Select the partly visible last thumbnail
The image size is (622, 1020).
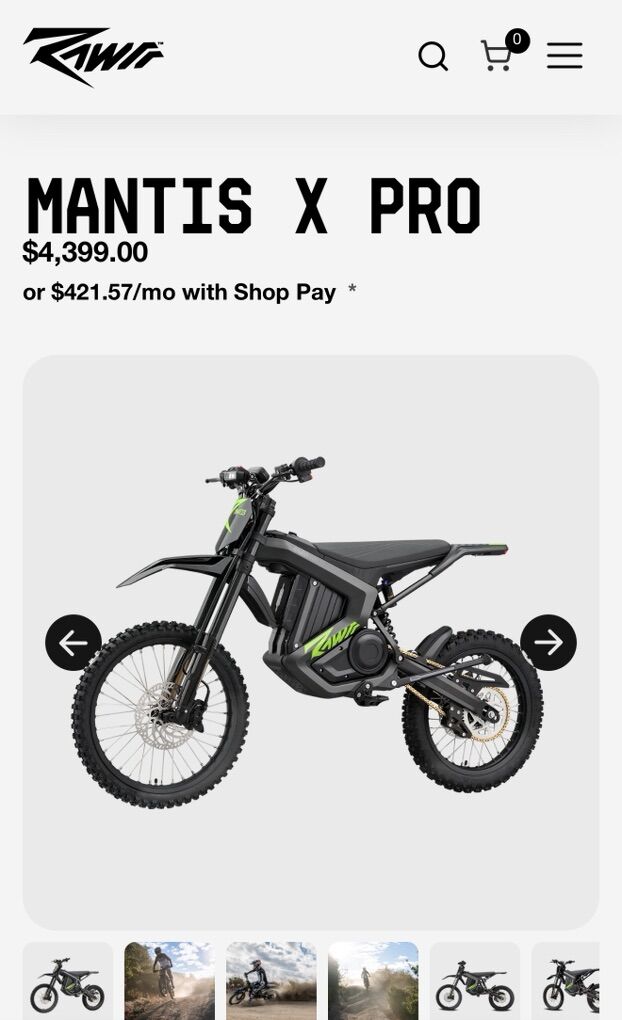pos(568,980)
